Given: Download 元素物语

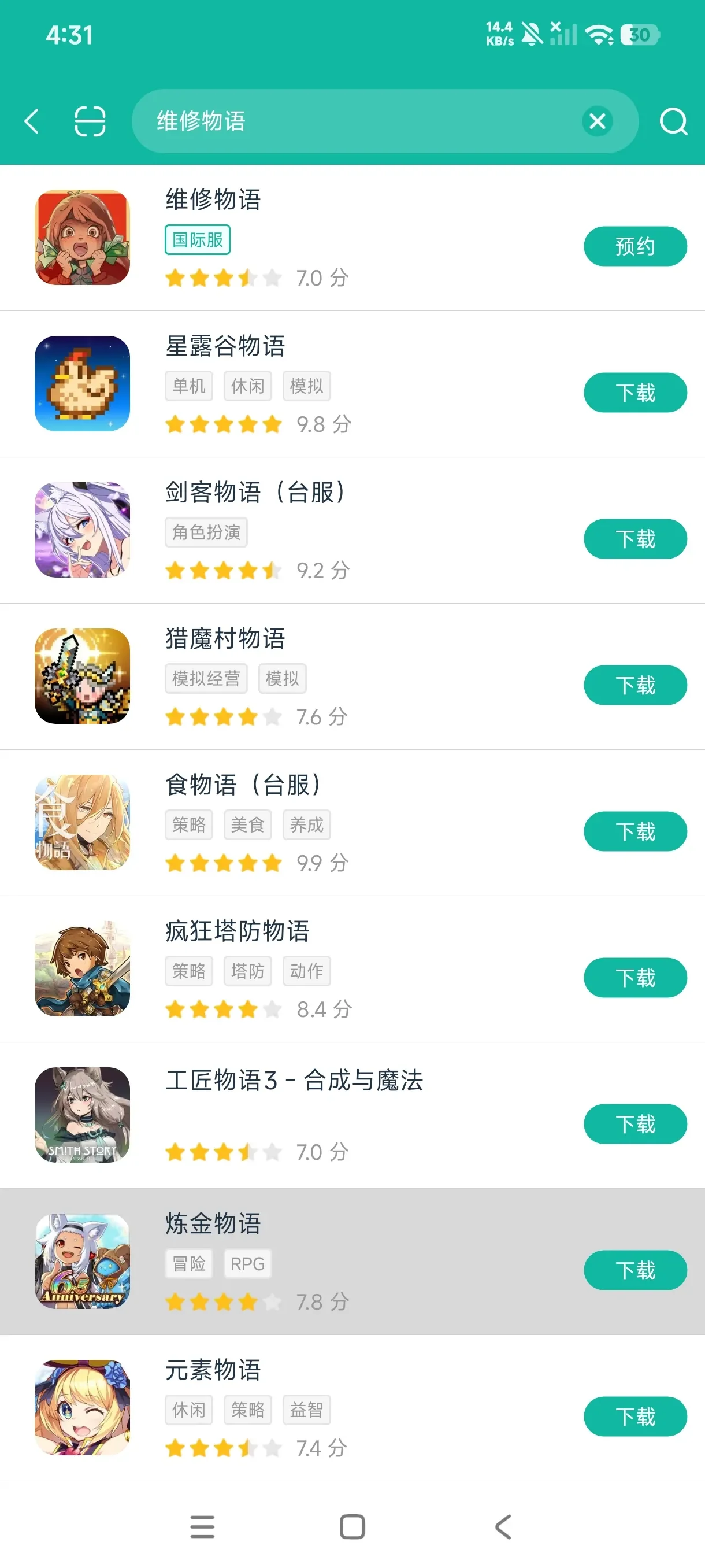Looking at the screenshot, I should pyautogui.click(x=635, y=1417).
